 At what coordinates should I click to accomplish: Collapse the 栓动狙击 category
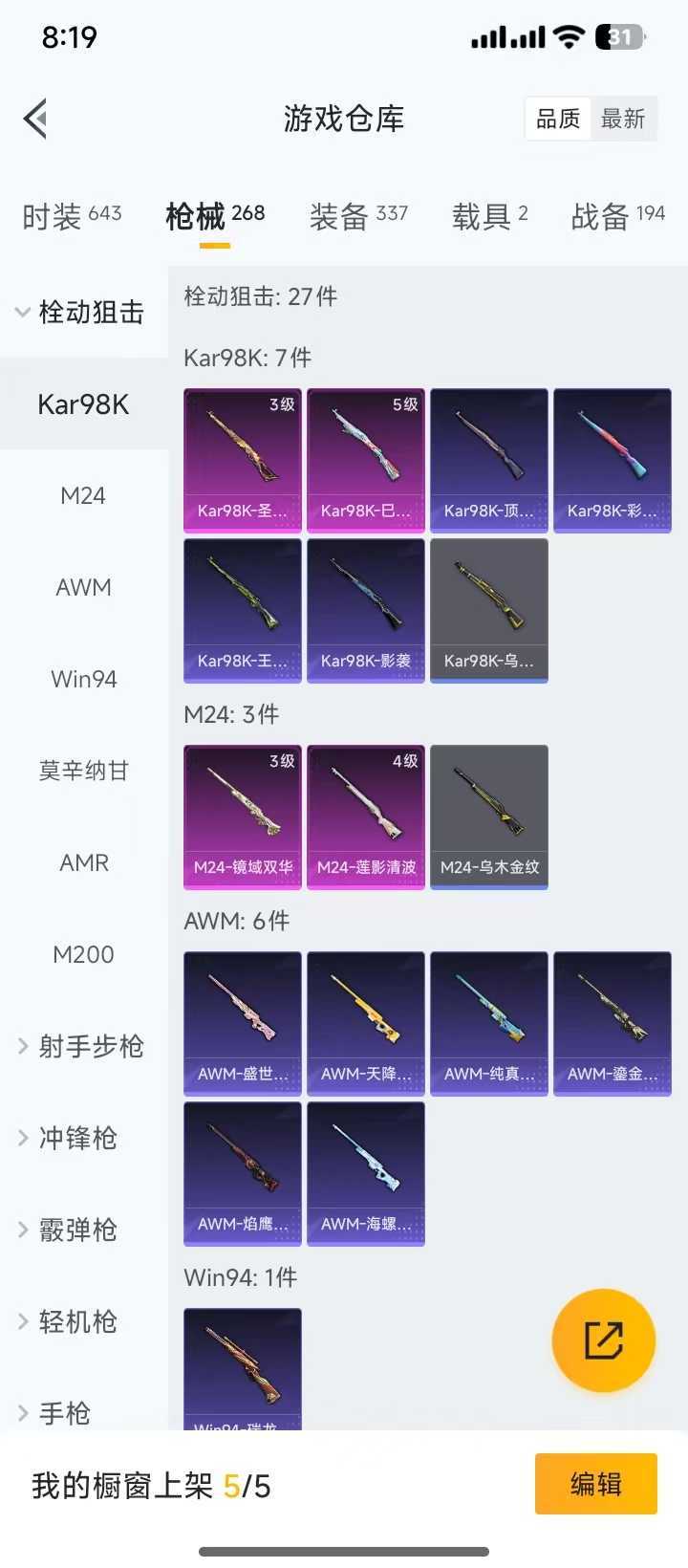(x=80, y=312)
